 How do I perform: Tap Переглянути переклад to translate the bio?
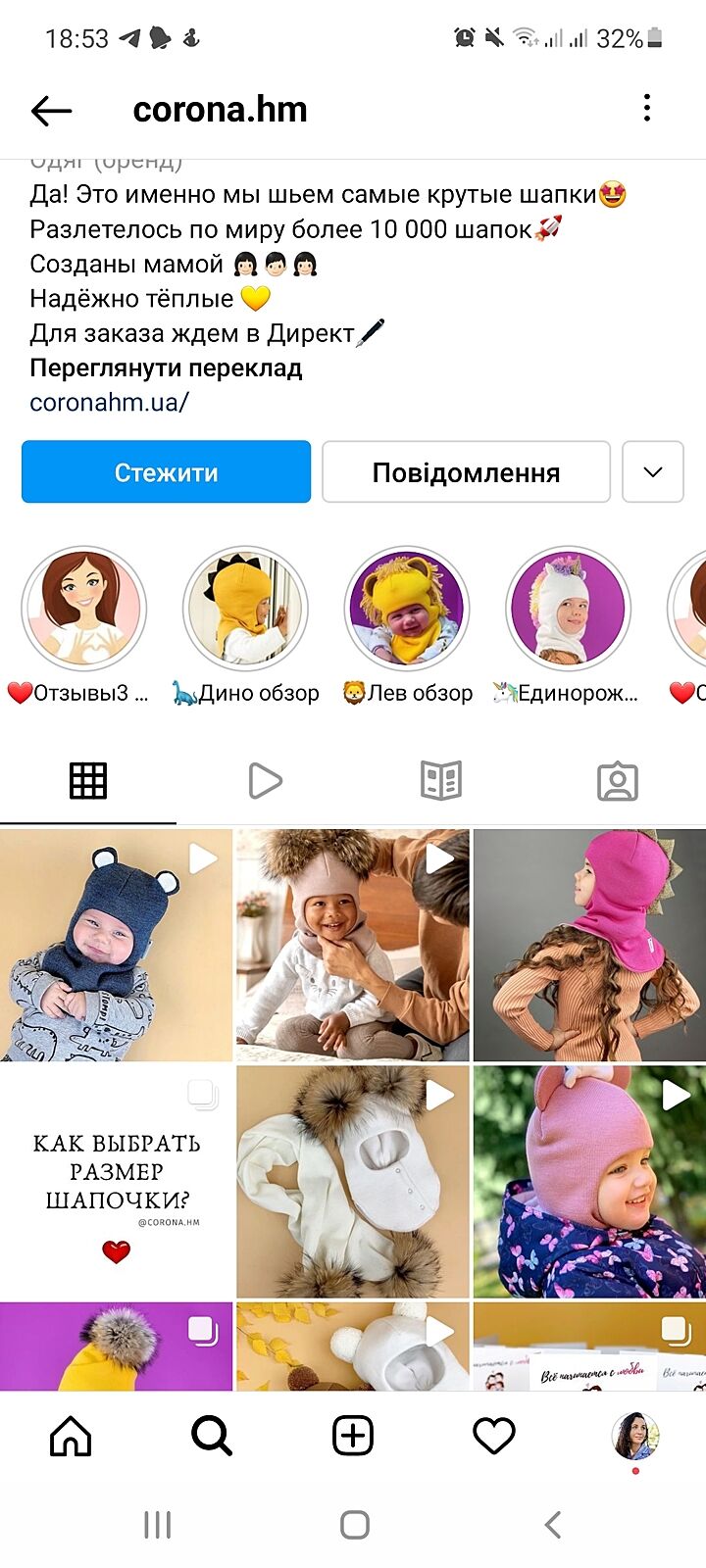(166, 367)
